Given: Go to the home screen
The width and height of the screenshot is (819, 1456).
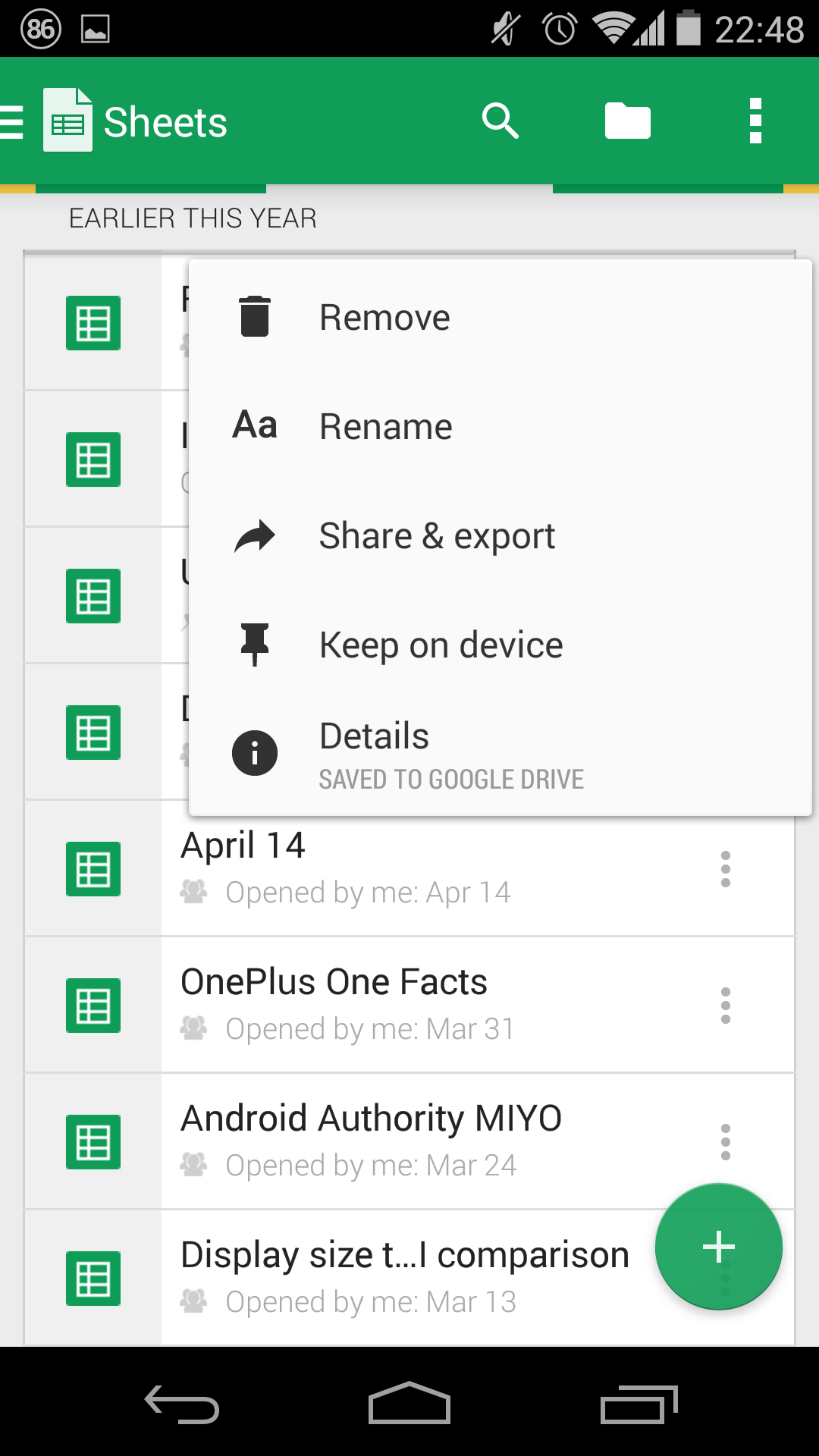Looking at the screenshot, I should [x=409, y=1404].
